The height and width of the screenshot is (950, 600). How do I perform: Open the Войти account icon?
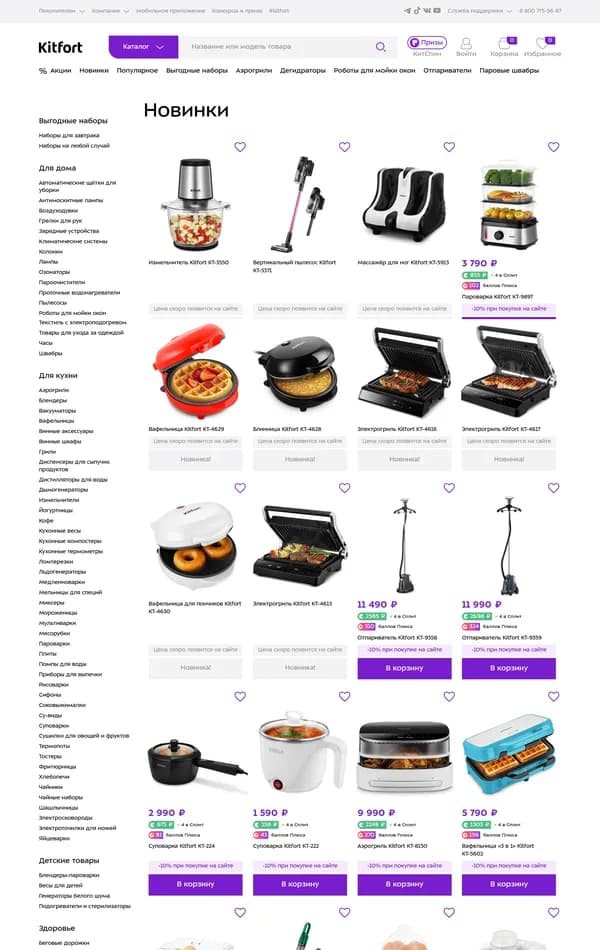pos(465,47)
